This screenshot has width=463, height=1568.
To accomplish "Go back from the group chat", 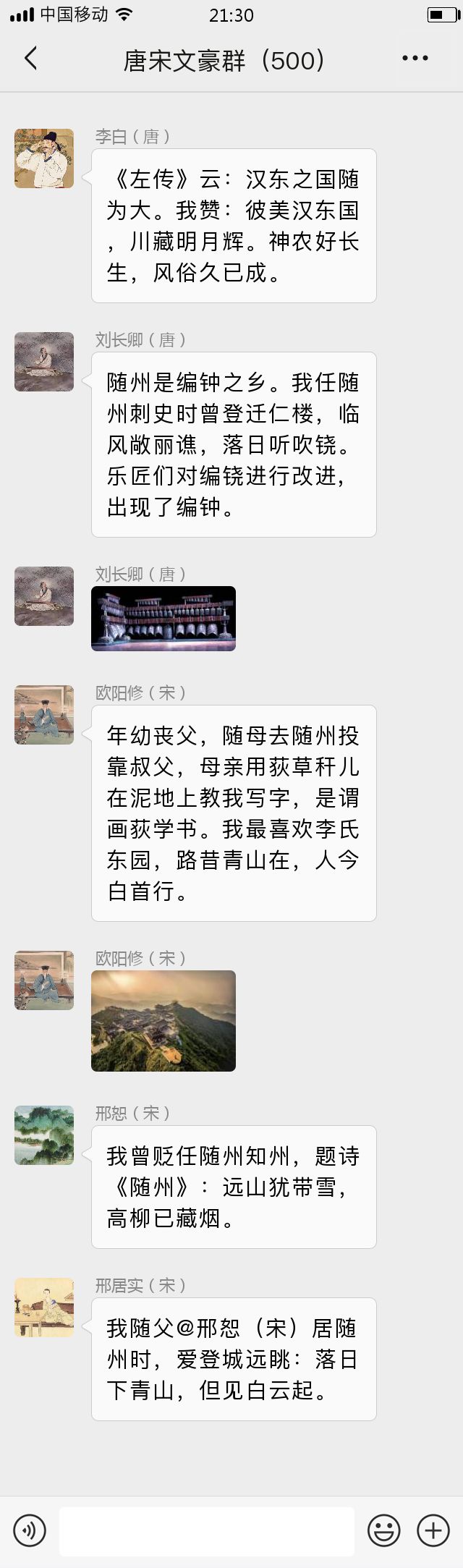I will pyautogui.click(x=30, y=59).
